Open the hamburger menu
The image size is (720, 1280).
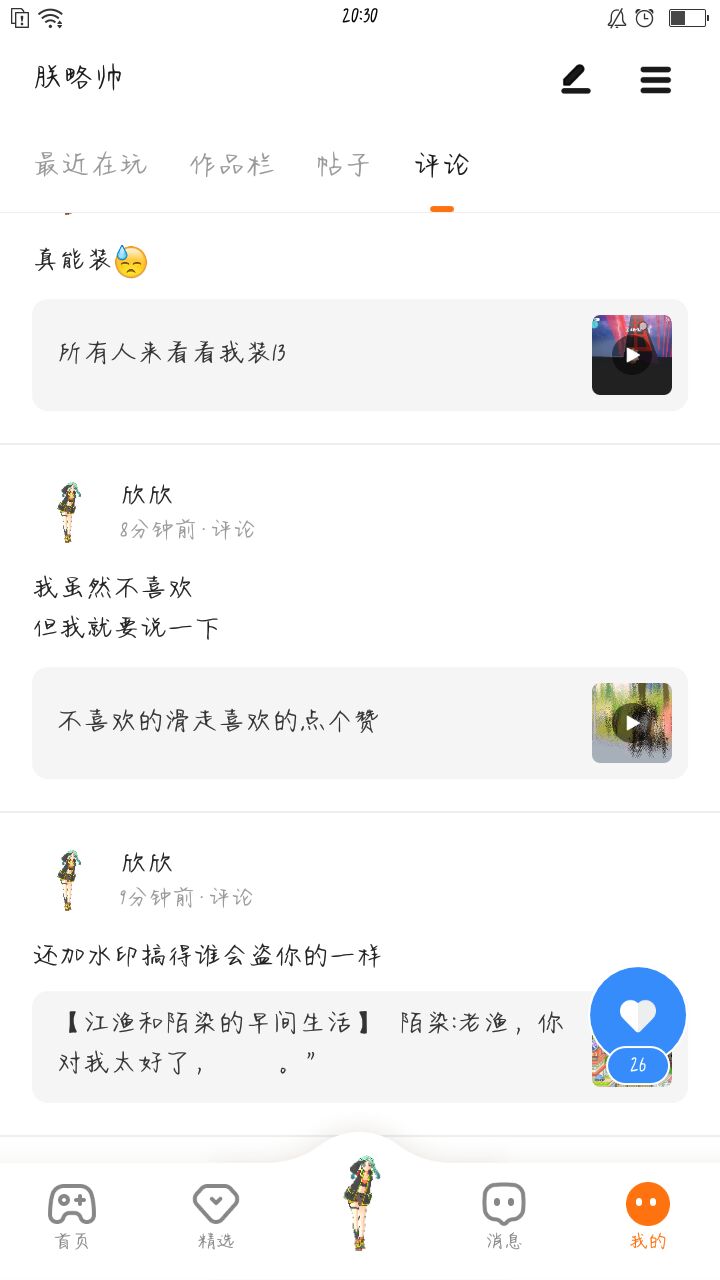tap(656, 79)
